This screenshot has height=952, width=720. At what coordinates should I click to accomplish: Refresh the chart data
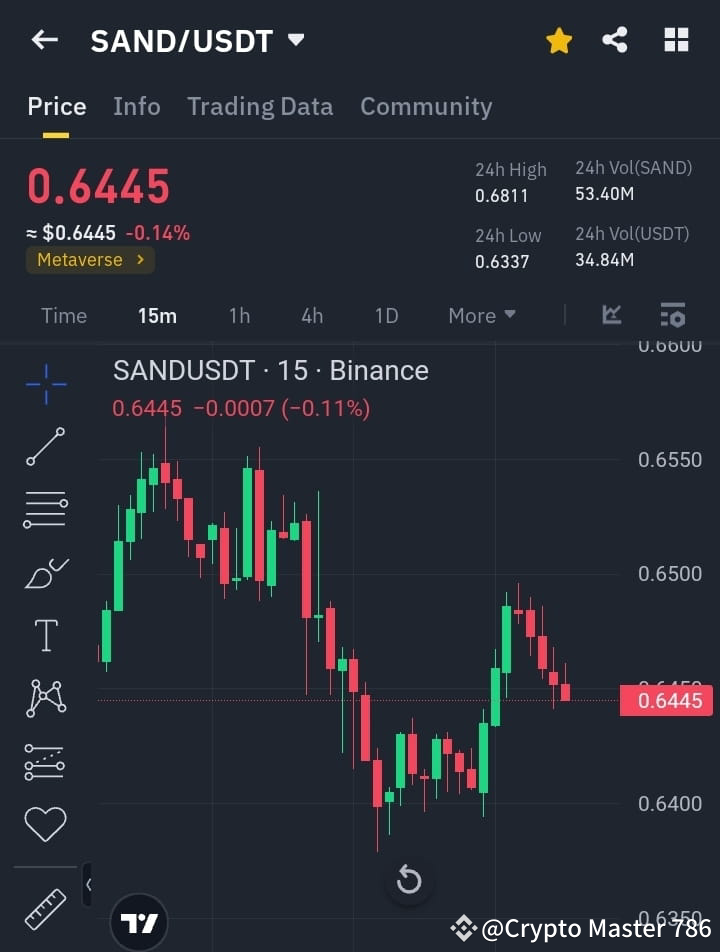[409, 880]
